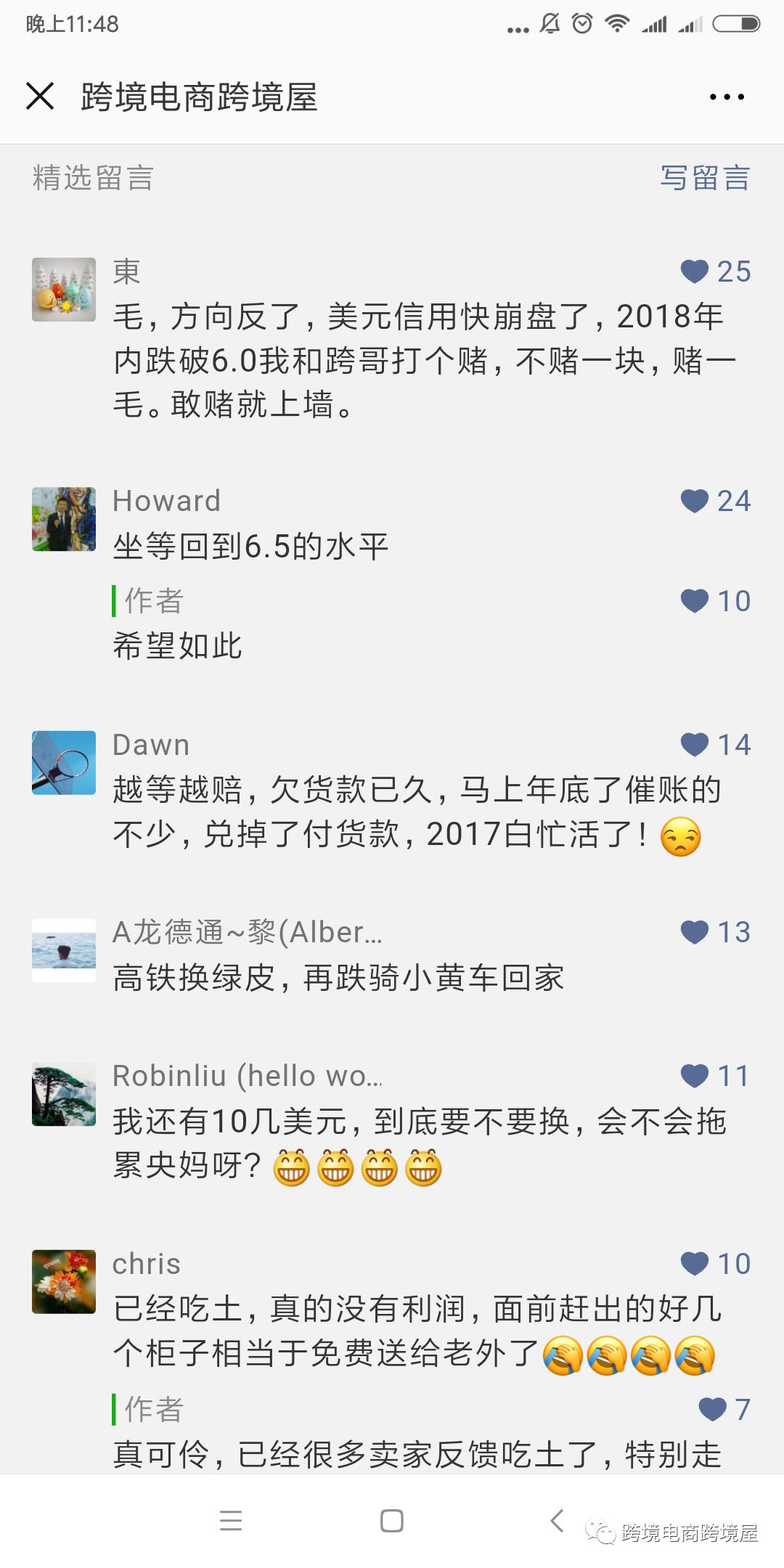Like Howard's comment about 6.5
Image resolution: width=784 pixels, height=1568 pixels.
pos(695,501)
